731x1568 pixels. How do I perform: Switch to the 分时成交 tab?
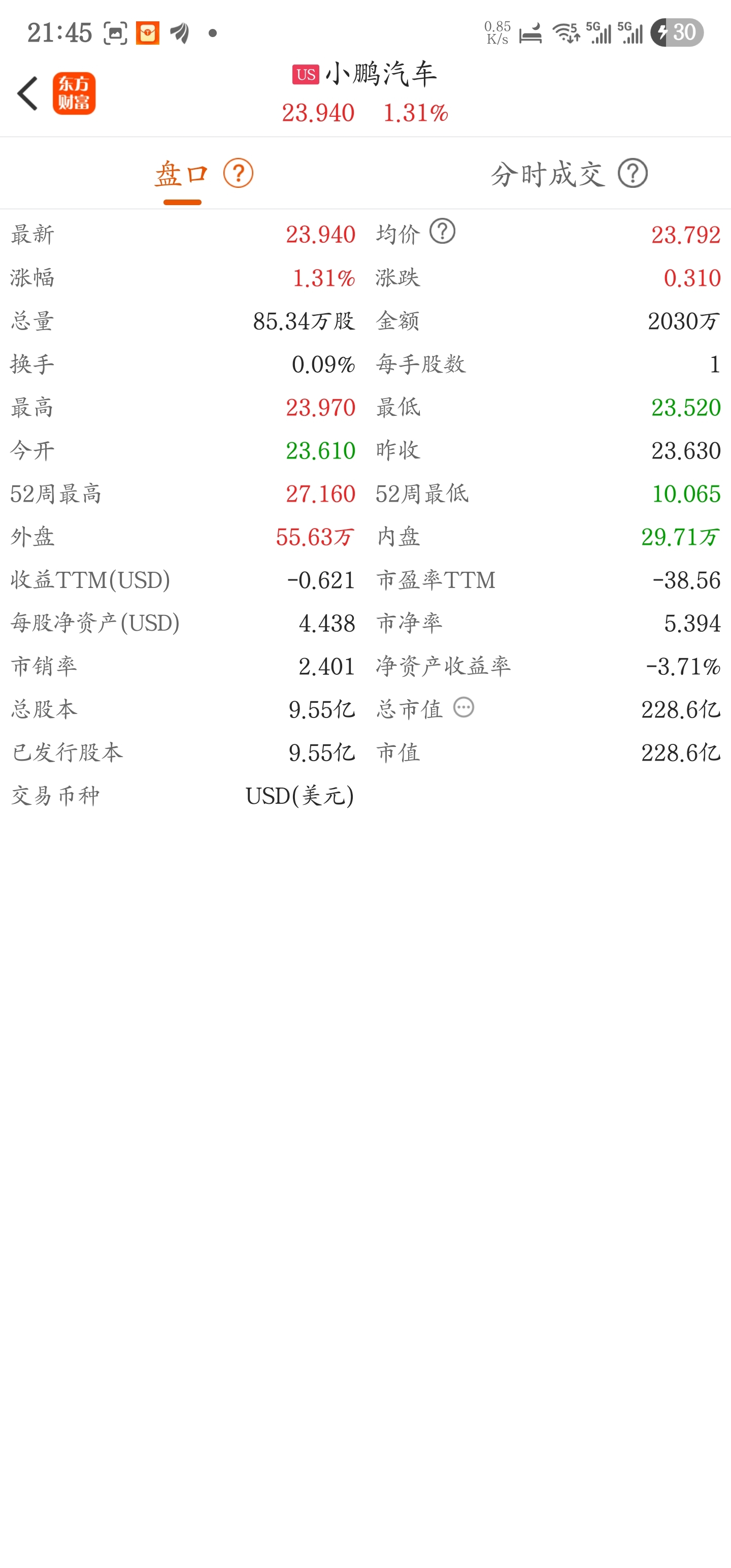(x=548, y=174)
